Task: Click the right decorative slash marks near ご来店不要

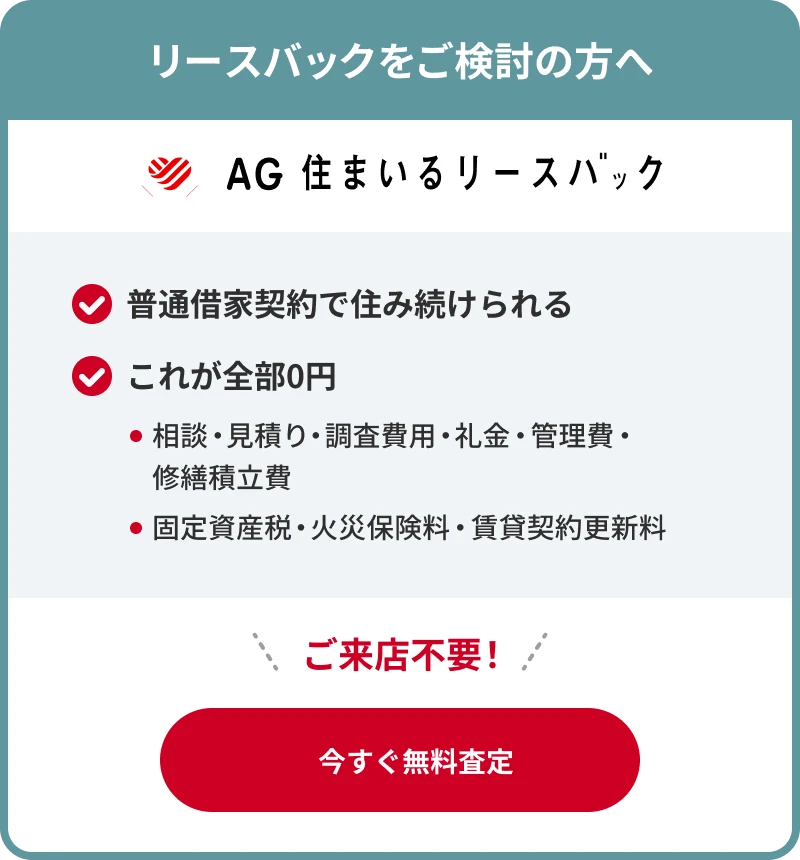Action: click(535, 651)
